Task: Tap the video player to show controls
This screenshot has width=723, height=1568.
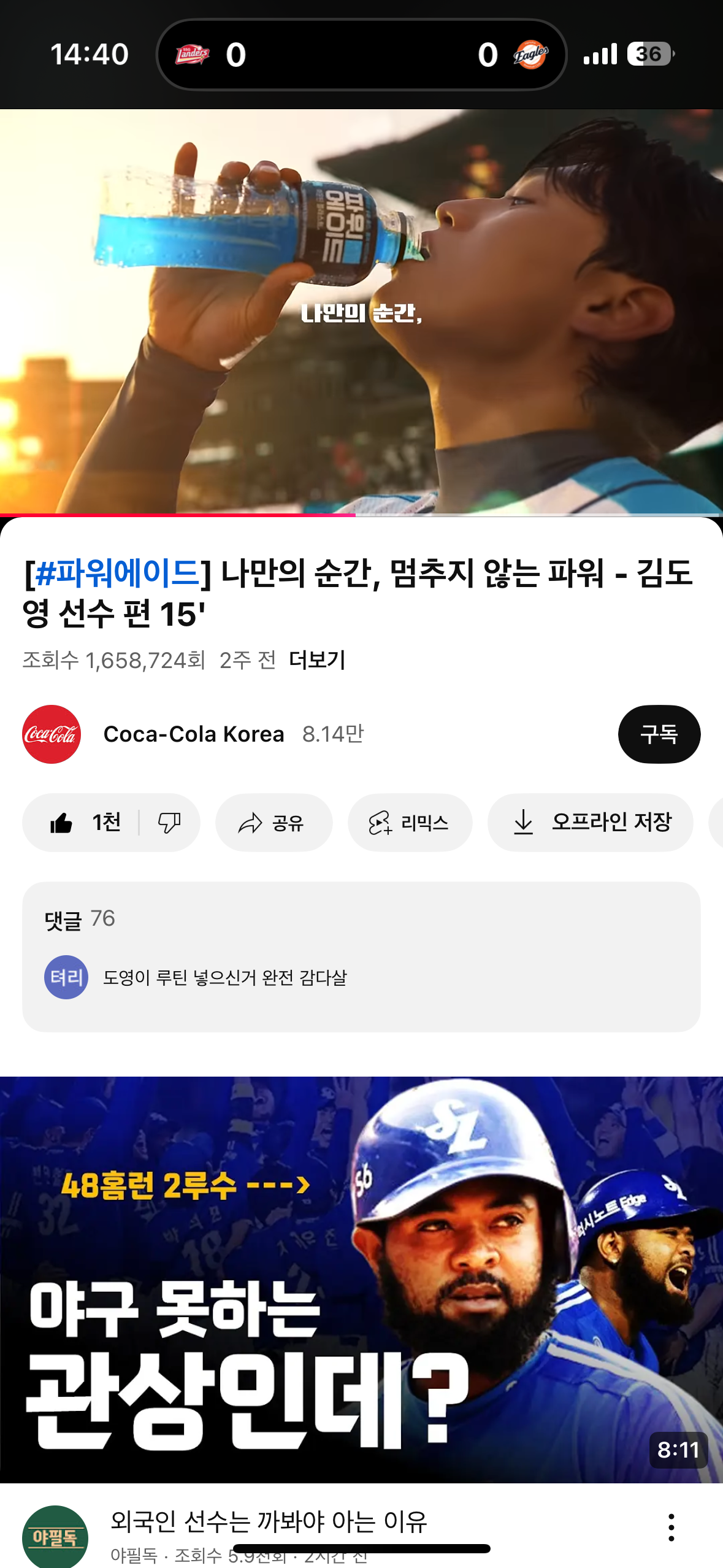Action: (361, 312)
